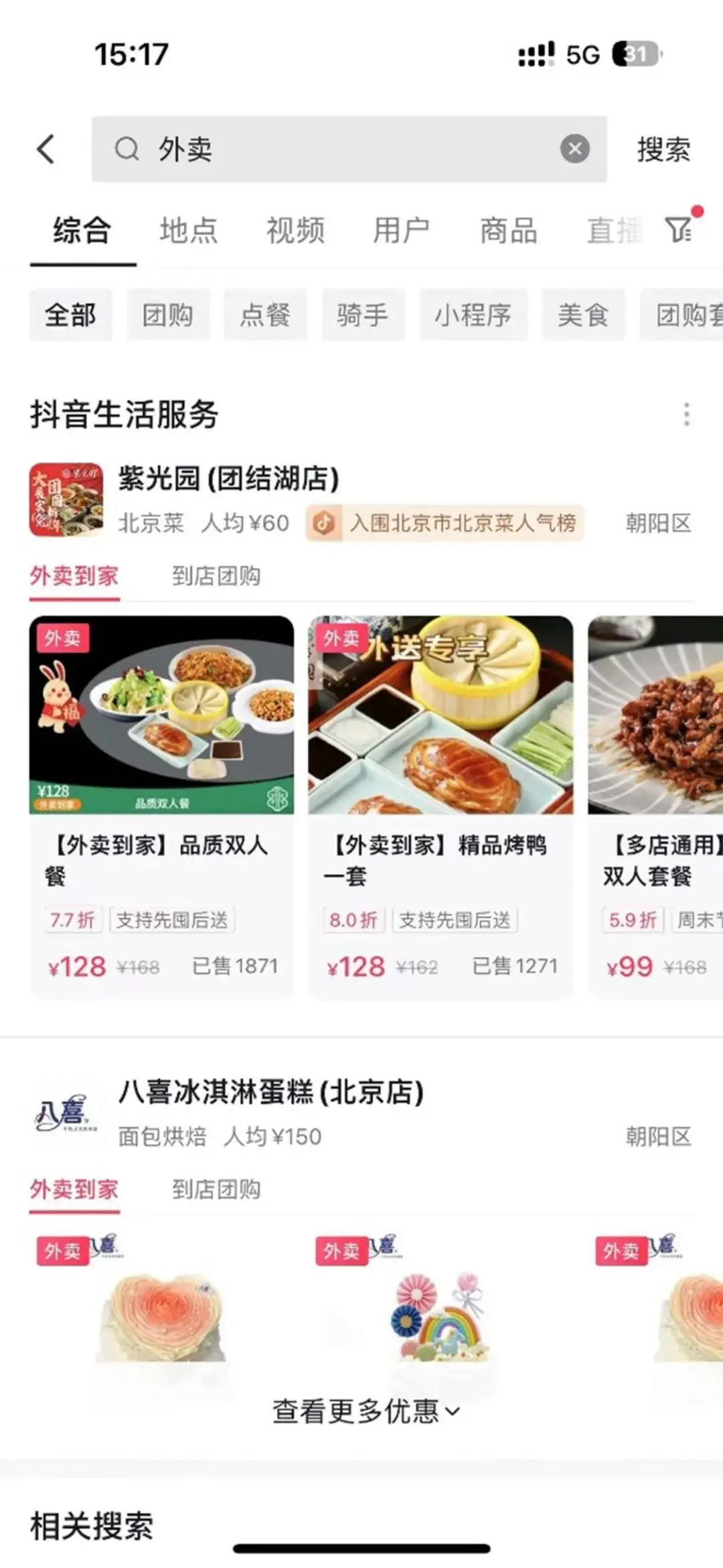This screenshot has height=1568, width=723.
Task: Open the 商品 tab
Action: (x=508, y=230)
